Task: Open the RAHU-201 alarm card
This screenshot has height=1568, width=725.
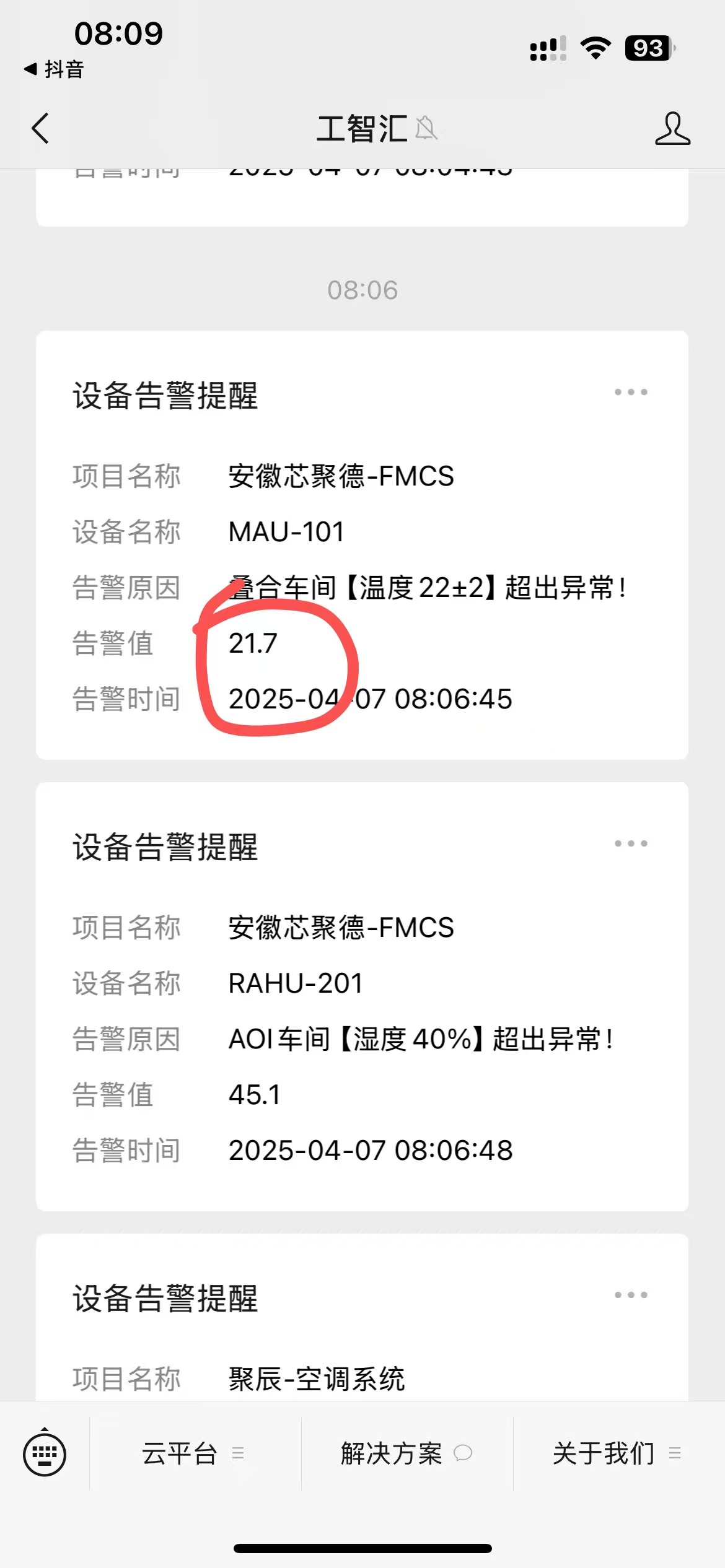Action: coord(362,996)
